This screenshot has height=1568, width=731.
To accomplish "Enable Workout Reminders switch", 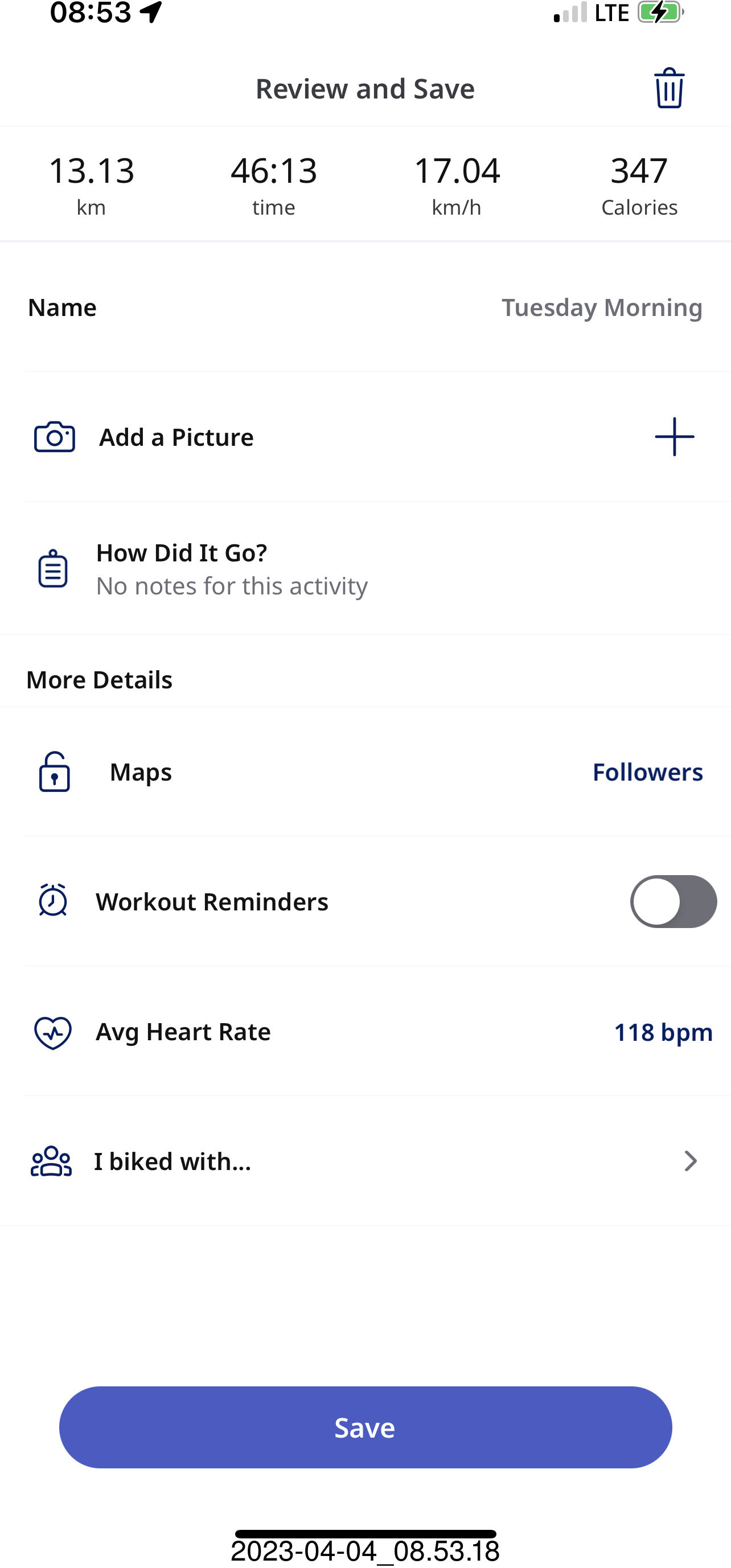I will point(672,901).
